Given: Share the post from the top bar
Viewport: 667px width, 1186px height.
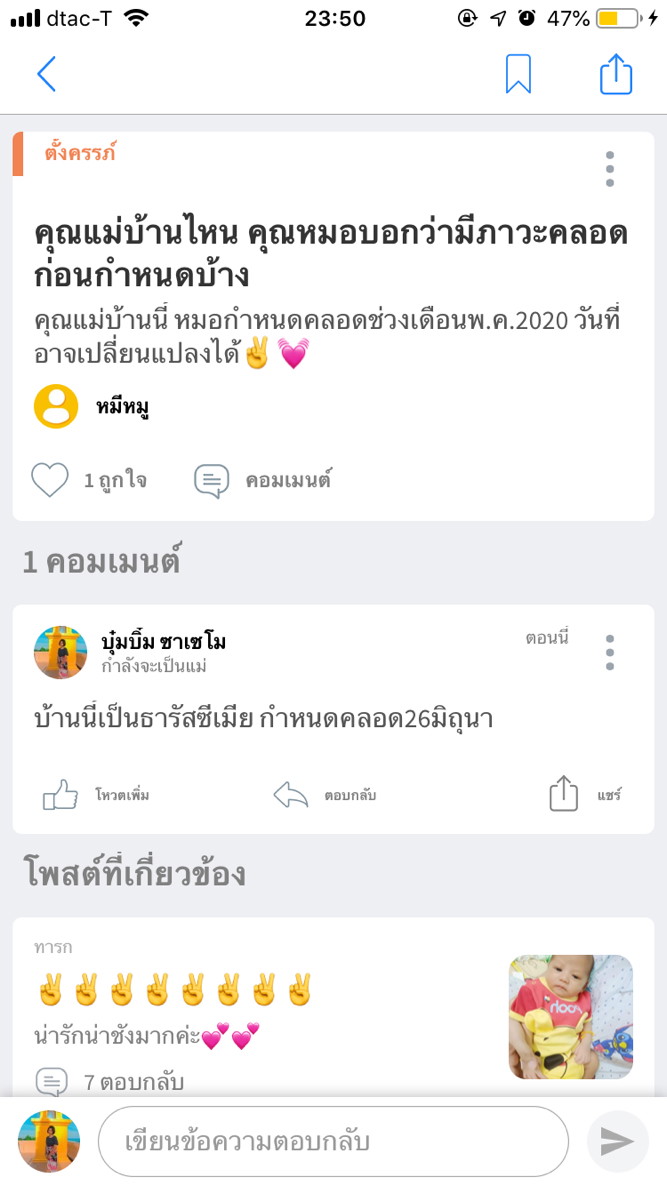Looking at the screenshot, I should [616, 74].
